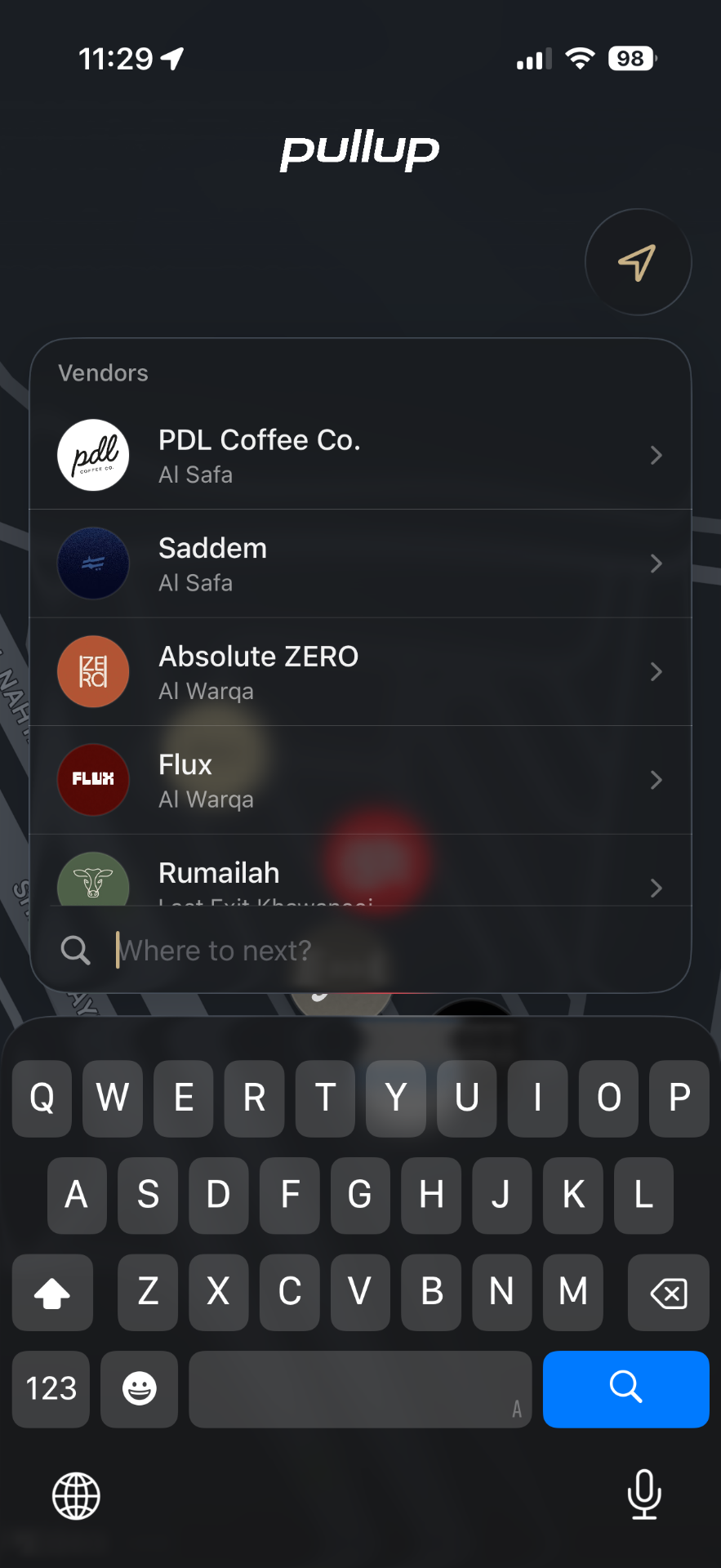The image size is (721, 1568).
Task: Switch to the emoji keyboard
Action: point(139,1388)
